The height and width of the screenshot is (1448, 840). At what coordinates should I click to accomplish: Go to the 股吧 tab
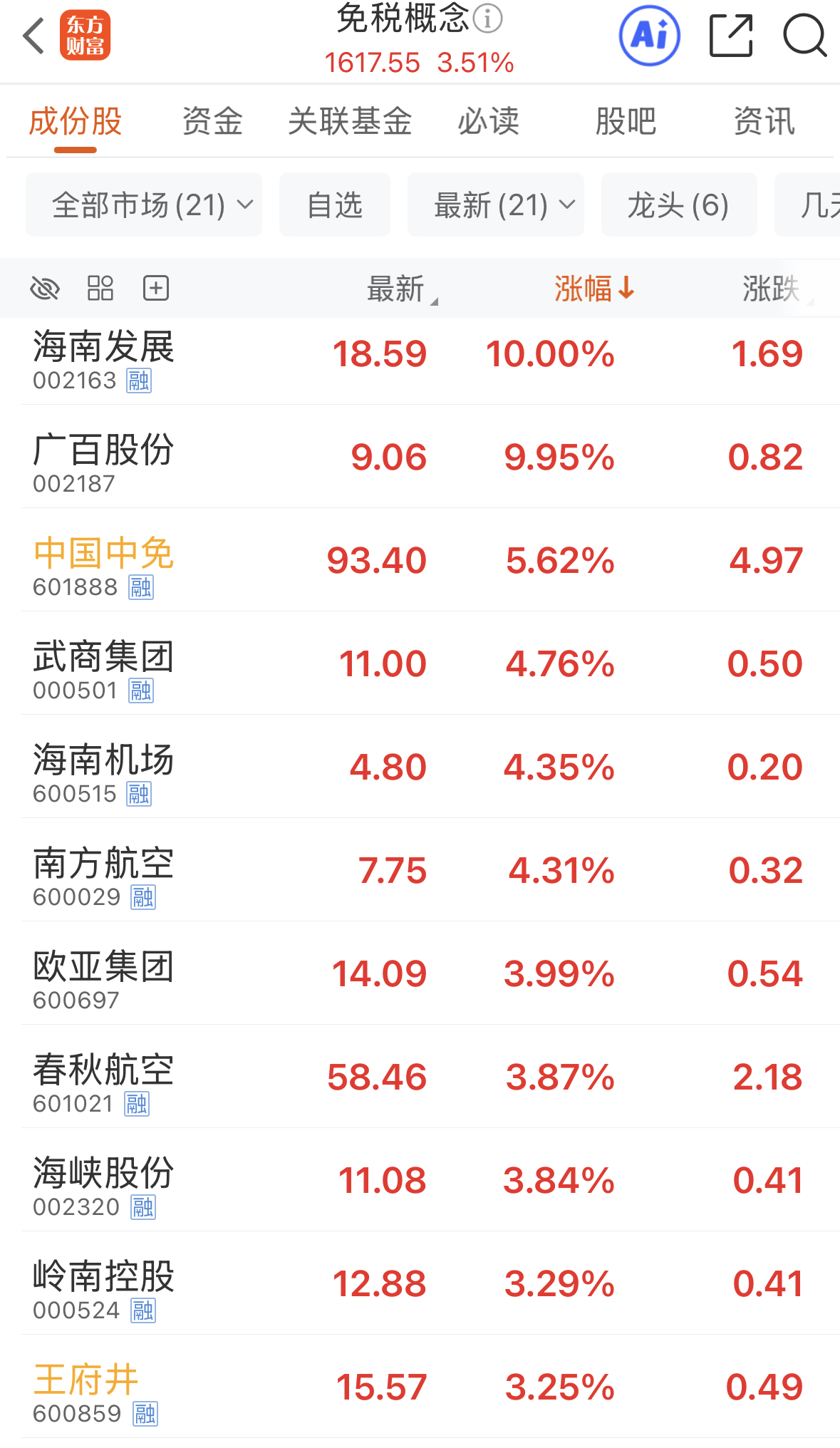pyautogui.click(x=626, y=121)
